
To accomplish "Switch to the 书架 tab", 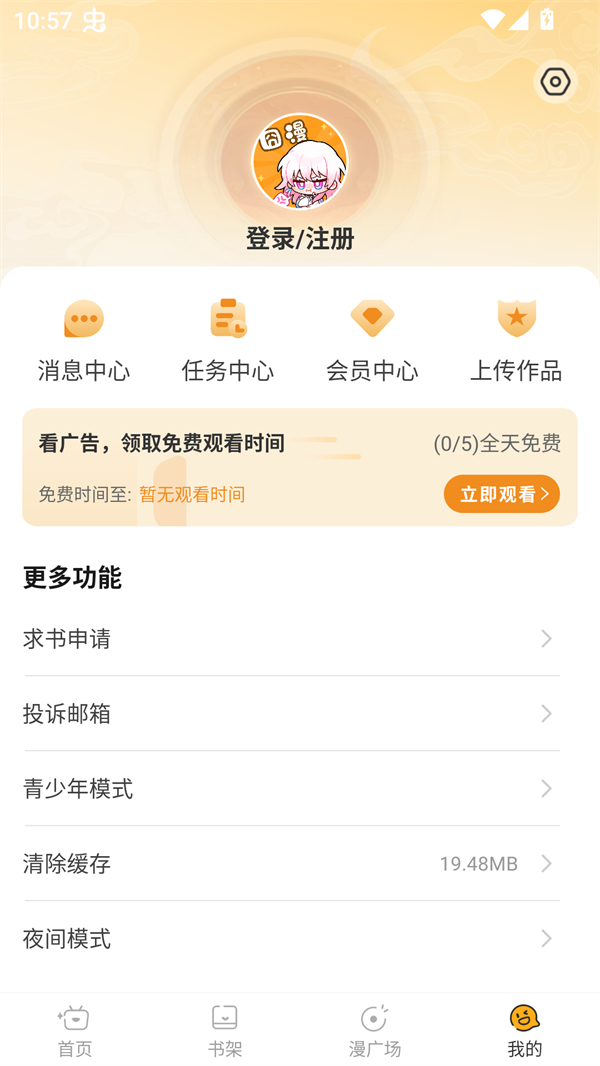I will click(x=225, y=1030).
